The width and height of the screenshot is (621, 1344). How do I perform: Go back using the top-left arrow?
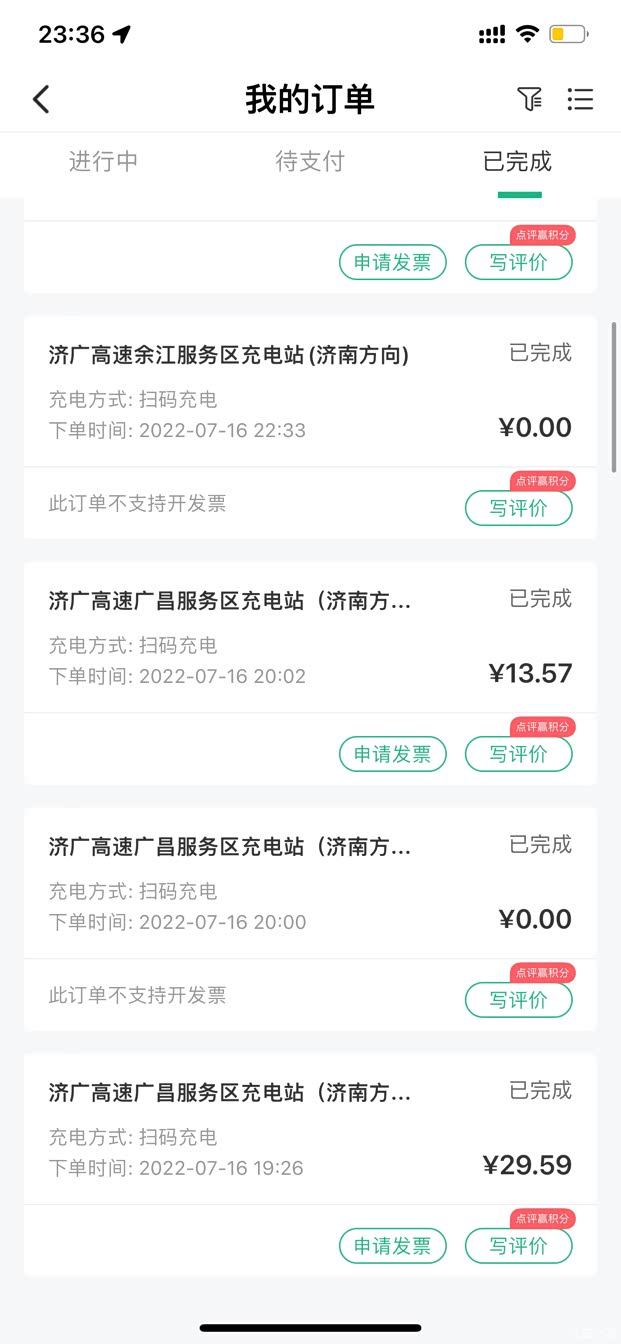pyautogui.click(x=41, y=99)
